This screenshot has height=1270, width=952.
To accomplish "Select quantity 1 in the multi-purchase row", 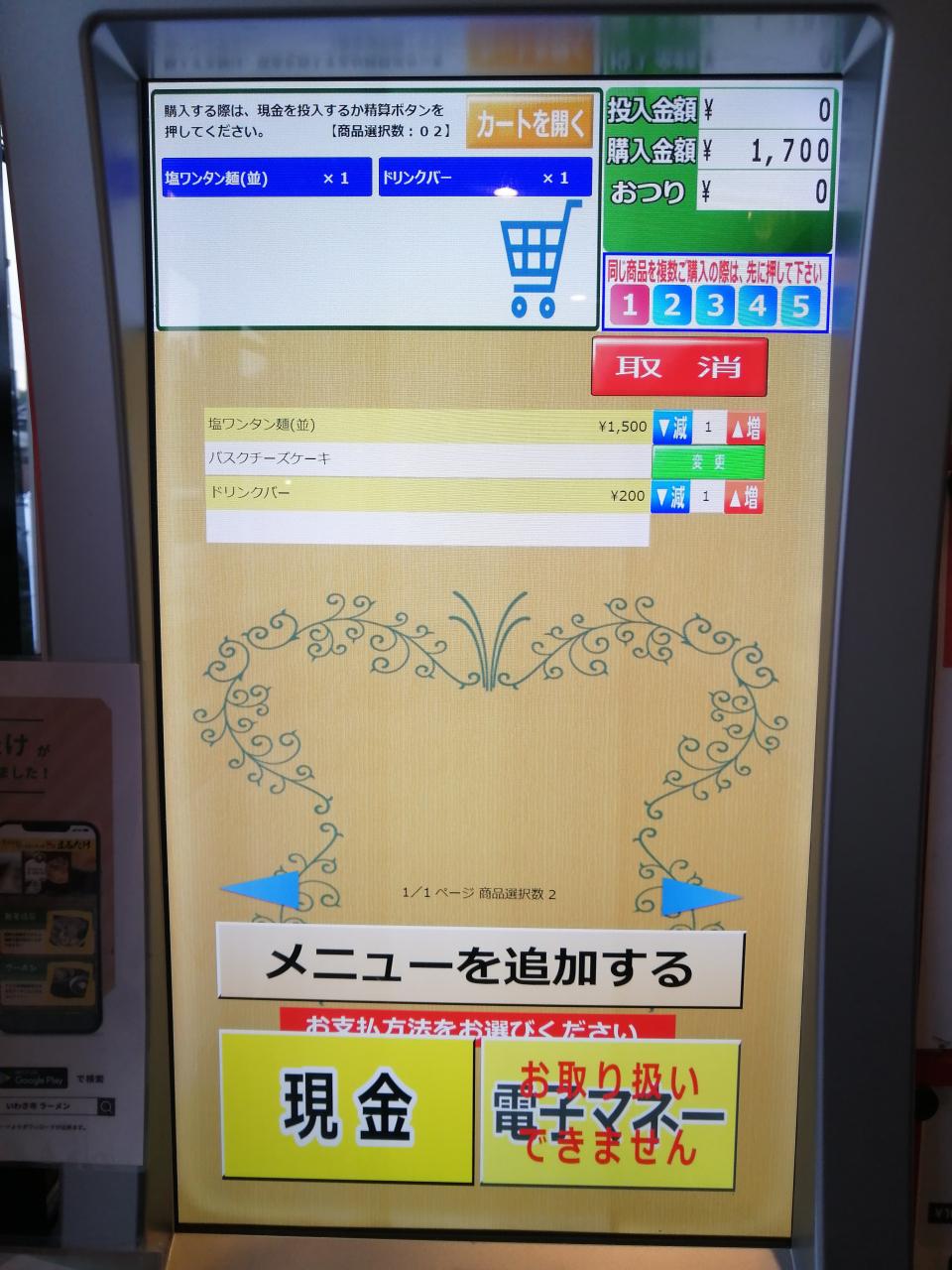I will 630,306.
